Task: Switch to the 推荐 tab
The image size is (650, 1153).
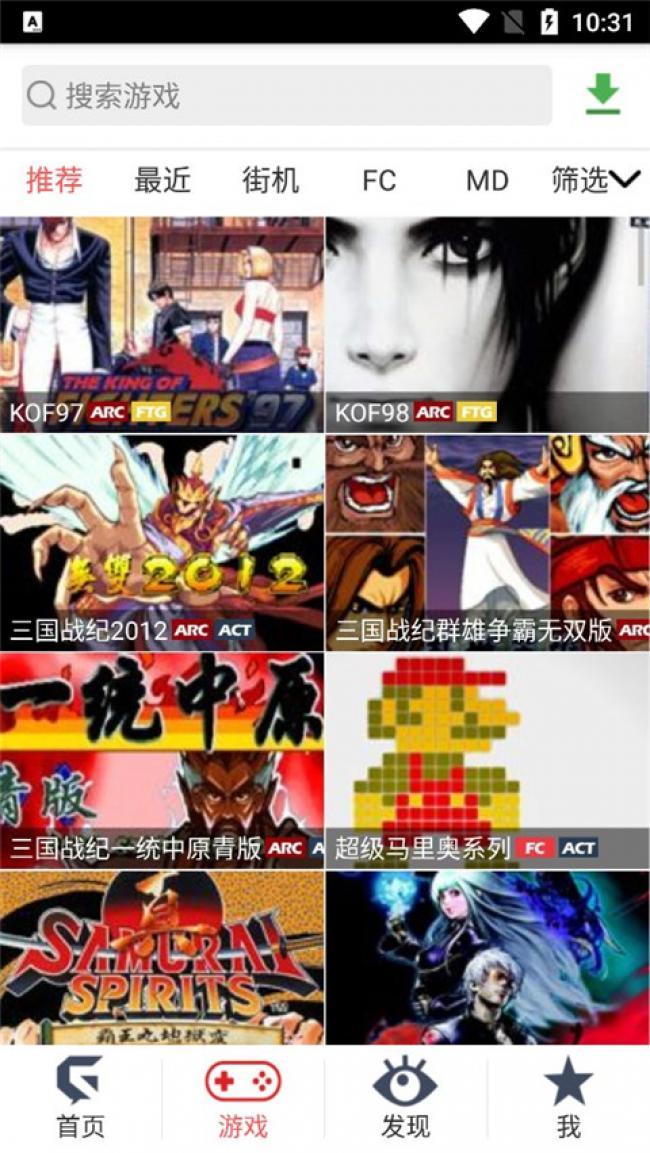Action: tap(54, 180)
